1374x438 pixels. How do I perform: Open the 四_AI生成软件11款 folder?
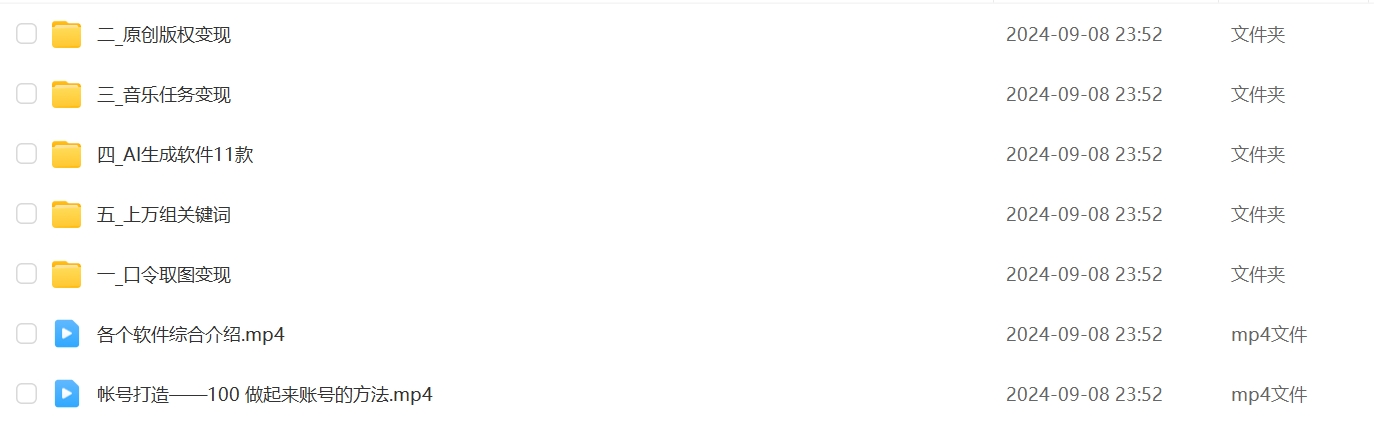pyautogui.click(x=175, y=155)
